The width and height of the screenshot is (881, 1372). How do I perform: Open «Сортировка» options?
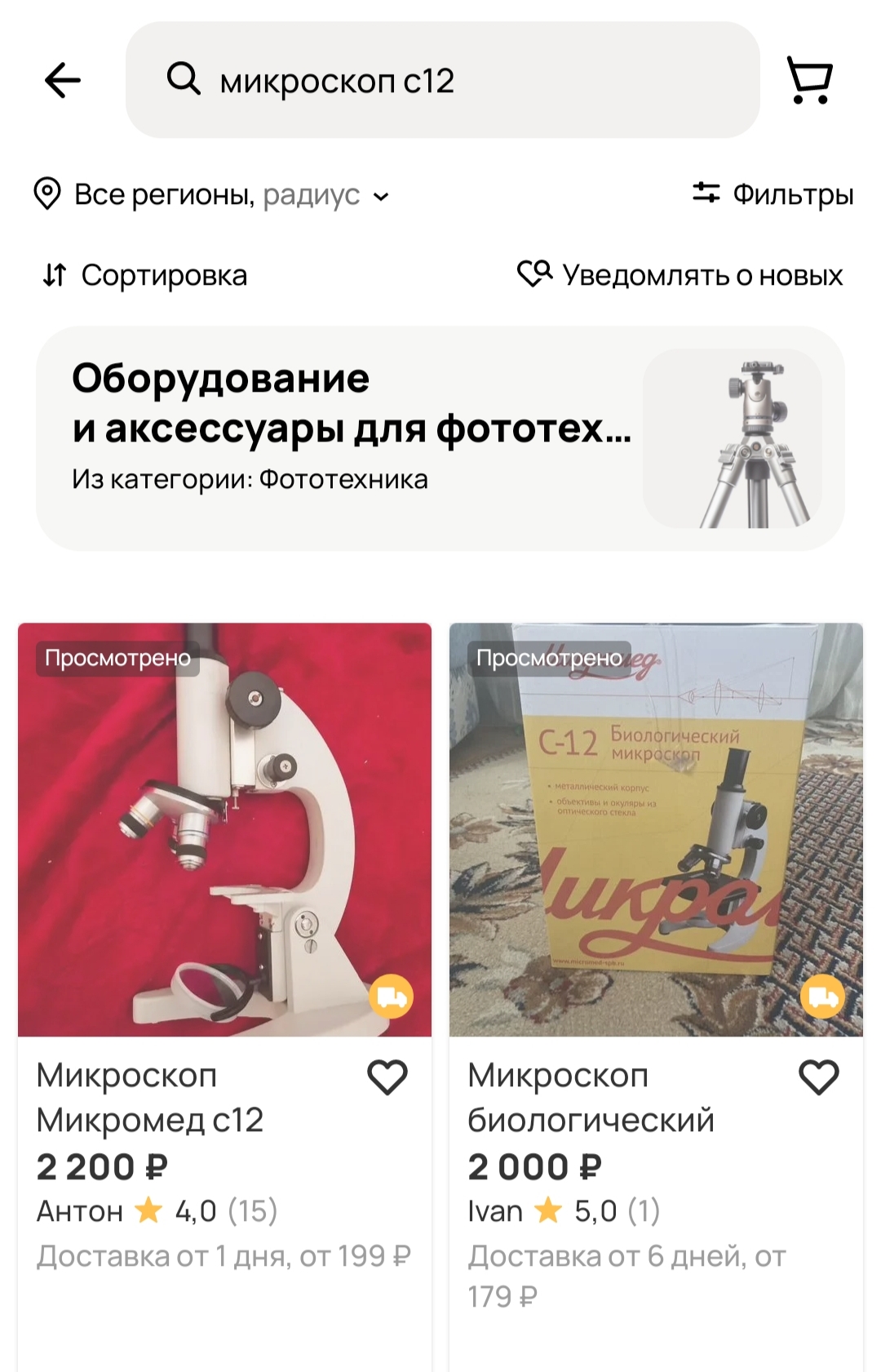pos(145,276)
